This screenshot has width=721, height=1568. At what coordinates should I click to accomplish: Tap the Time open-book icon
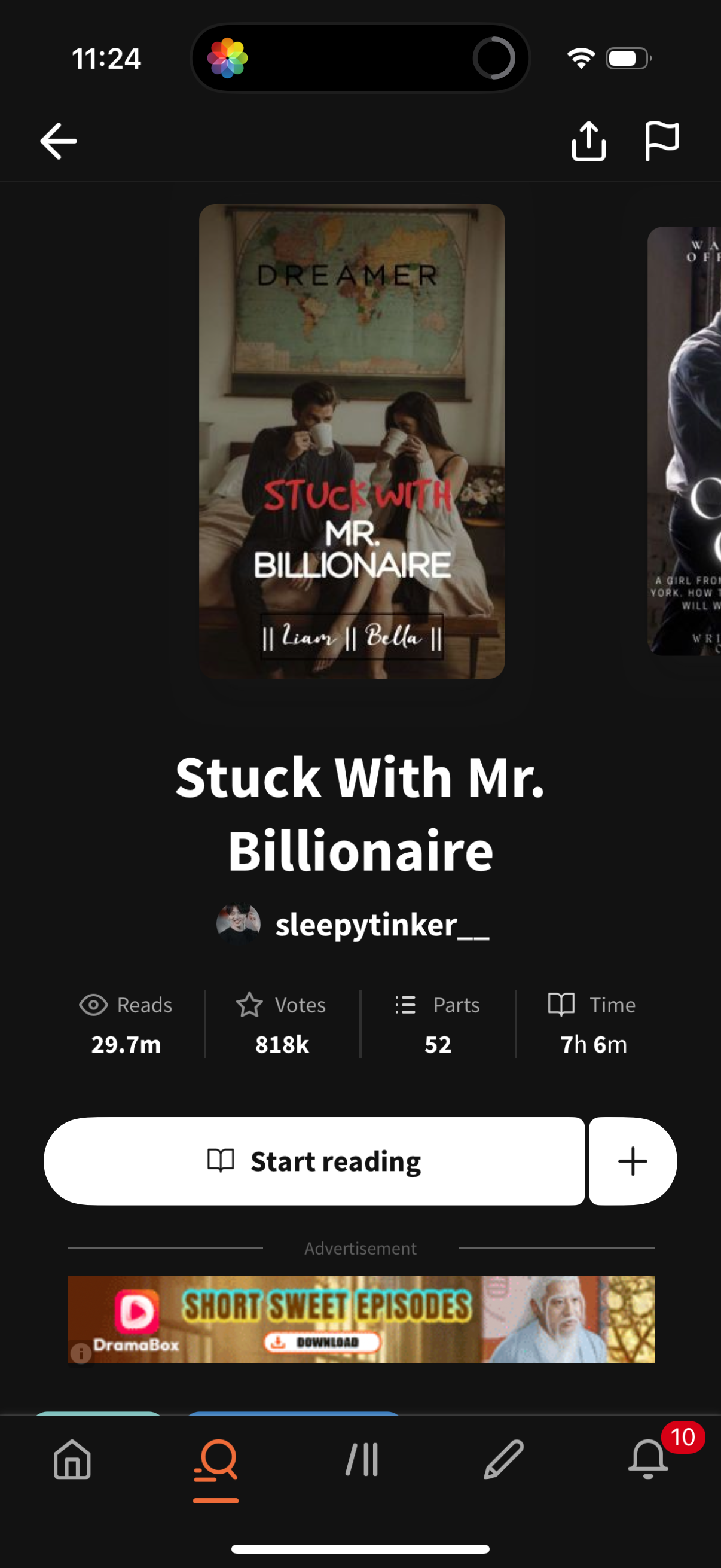(563, 1005)
